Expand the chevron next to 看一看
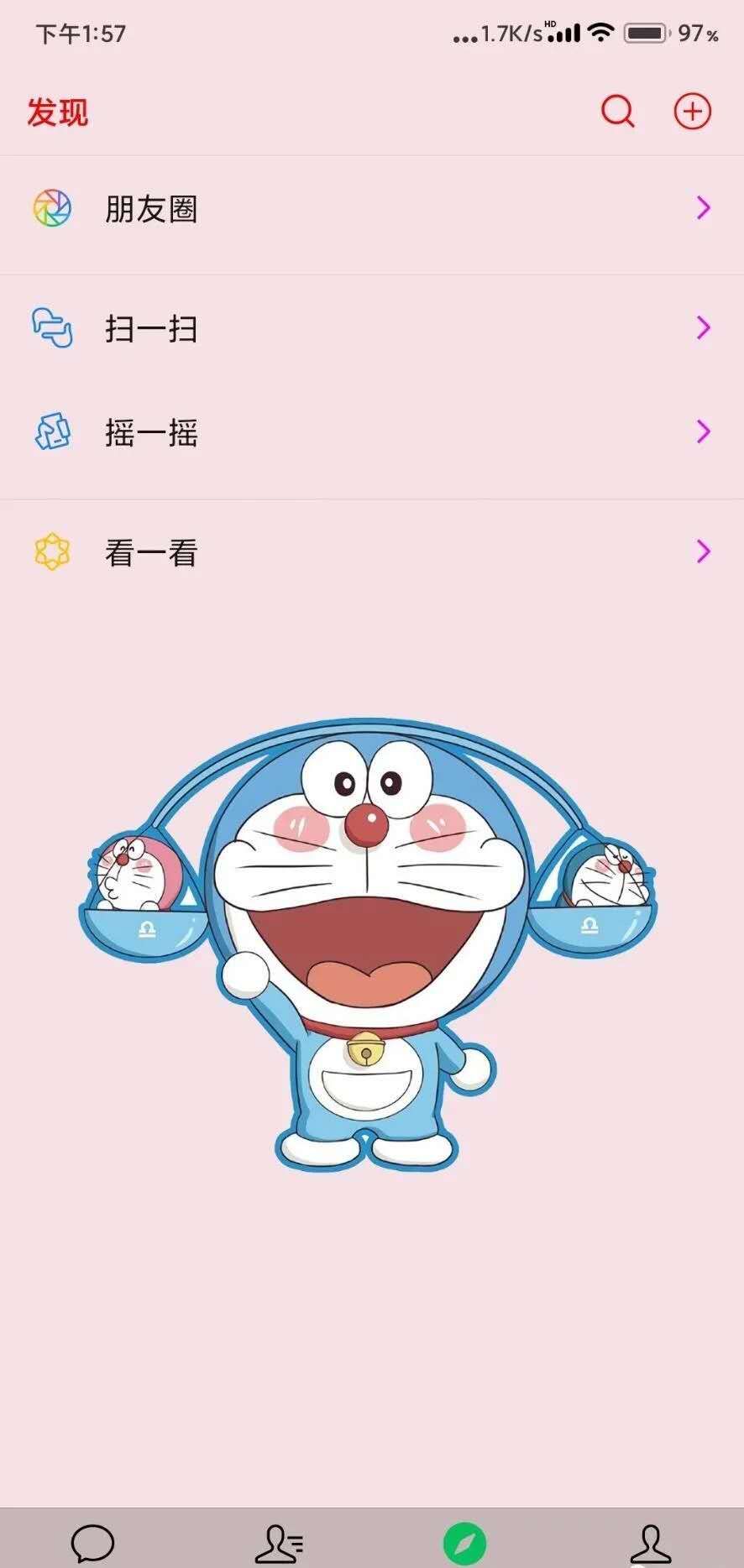744x1568 pixels. coord(702,551)
